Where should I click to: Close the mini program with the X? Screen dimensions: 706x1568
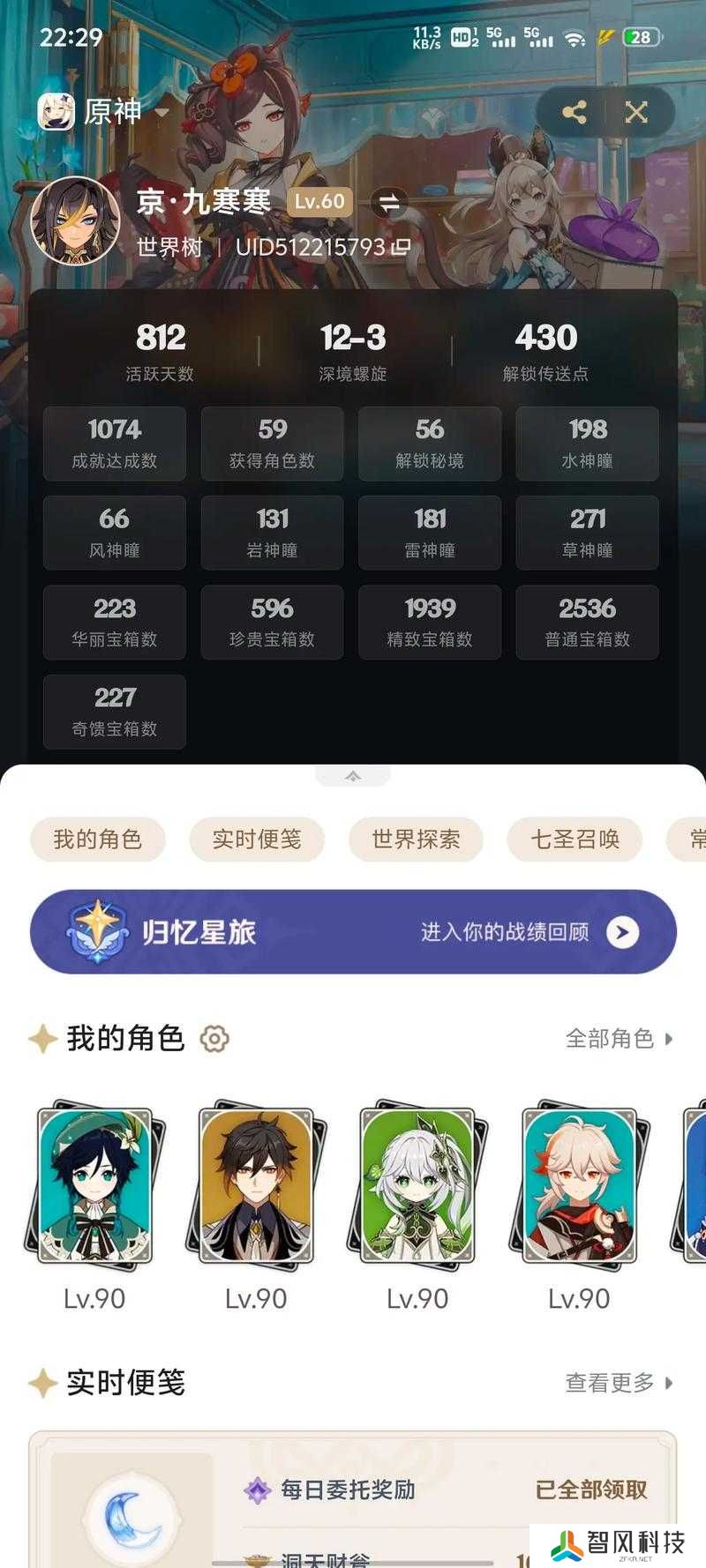pos(636,112)
